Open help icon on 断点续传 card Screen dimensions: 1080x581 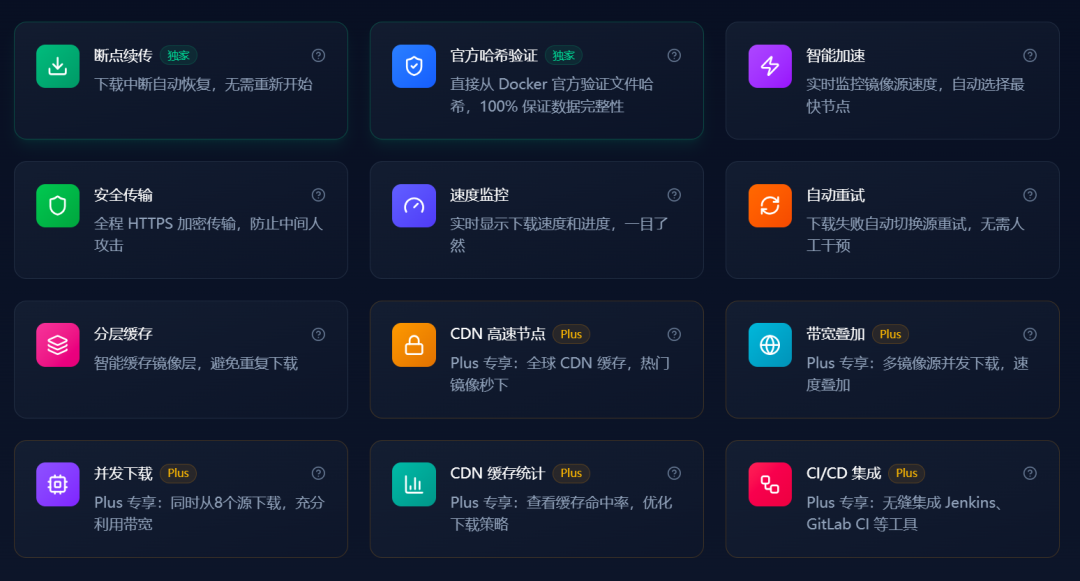tap(318, 56)
